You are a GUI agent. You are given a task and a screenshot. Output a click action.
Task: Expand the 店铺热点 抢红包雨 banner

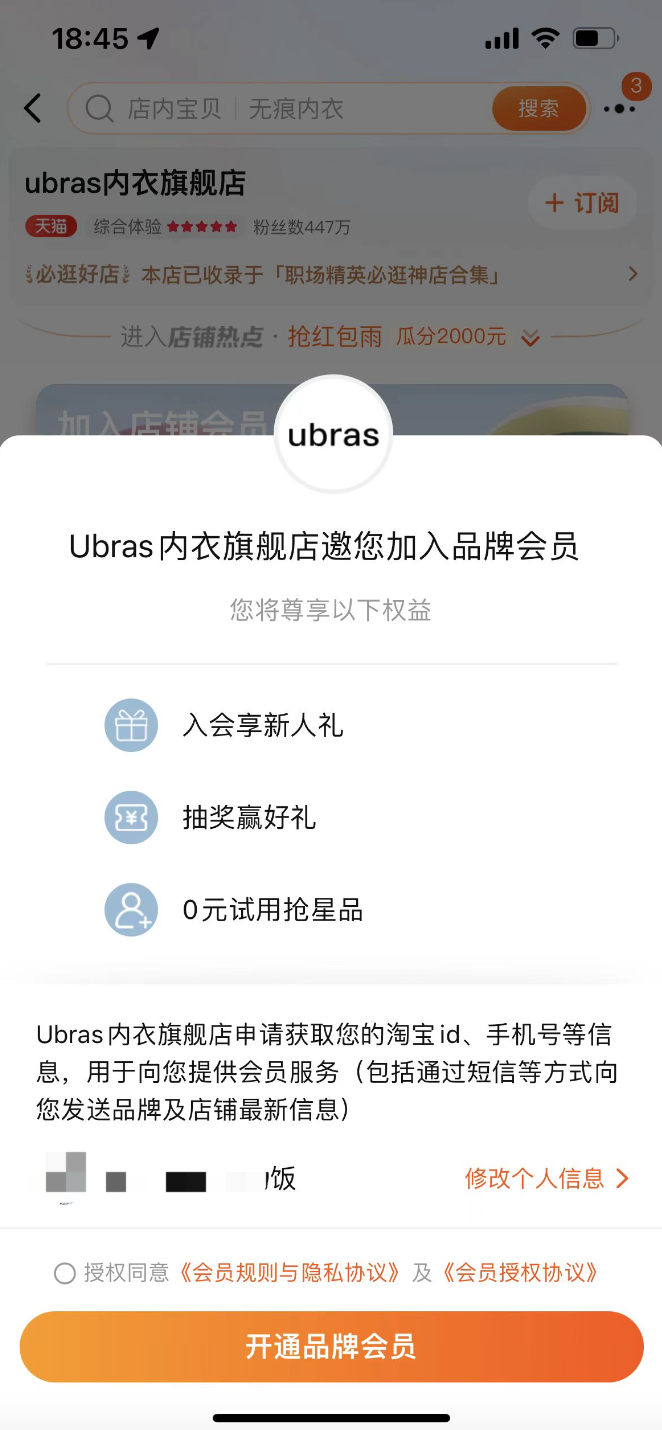click(330, 337)
